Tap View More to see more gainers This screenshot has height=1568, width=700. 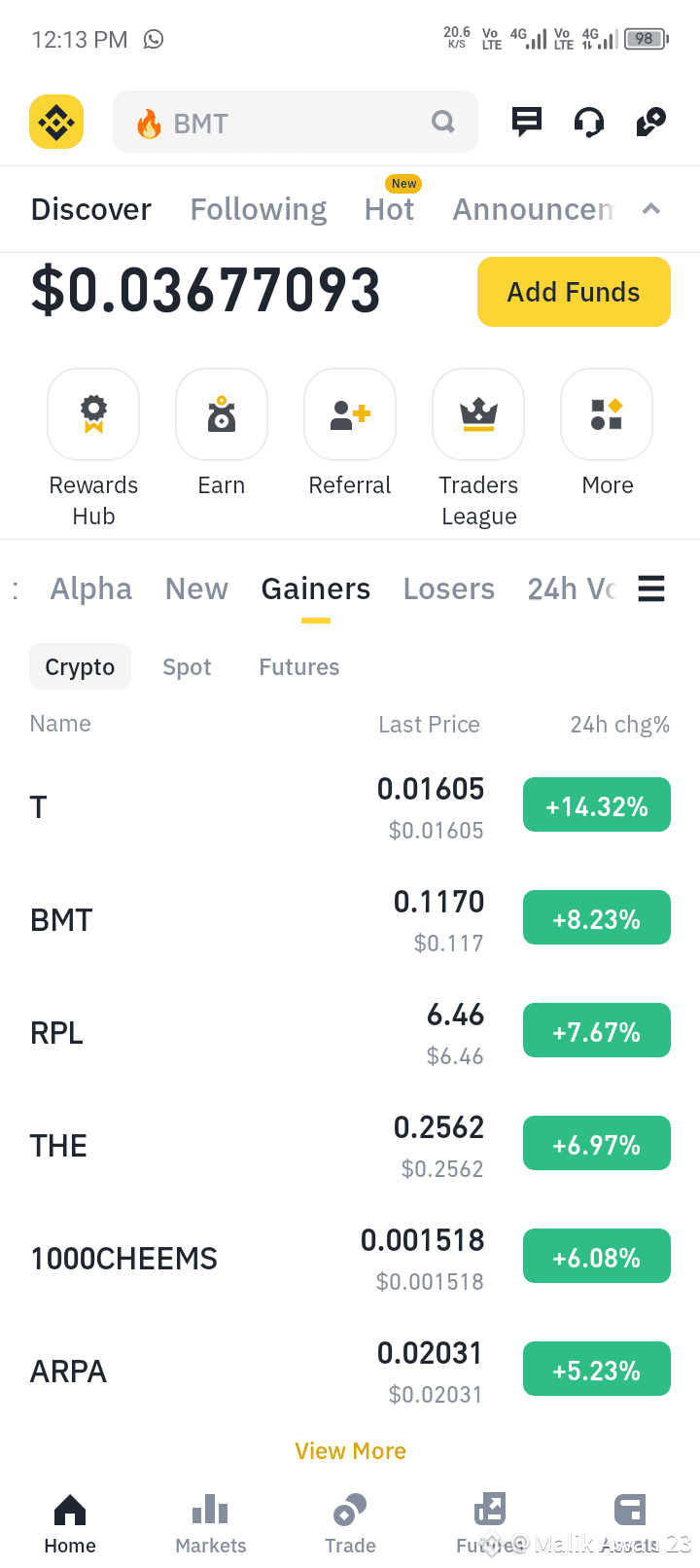350,1450
